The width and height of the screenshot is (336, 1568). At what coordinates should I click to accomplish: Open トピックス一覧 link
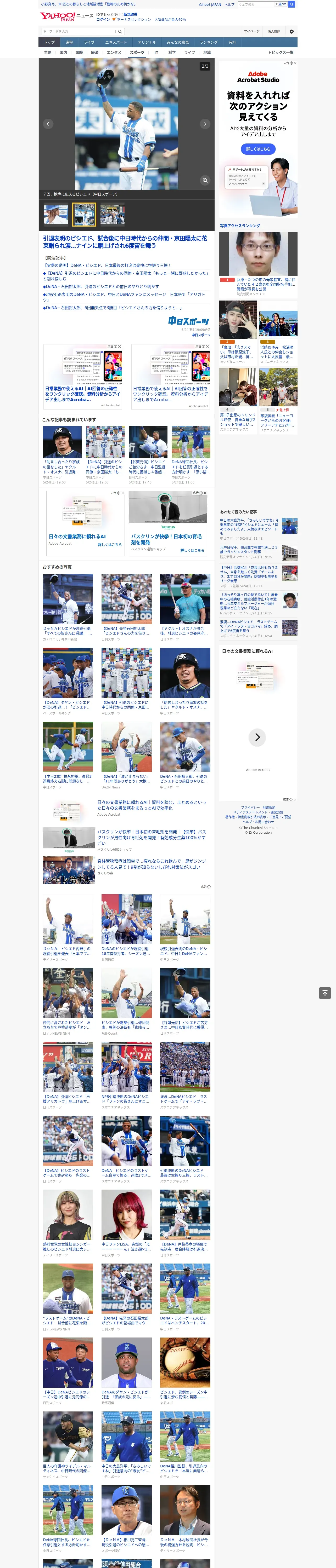[x=281, y=52]
